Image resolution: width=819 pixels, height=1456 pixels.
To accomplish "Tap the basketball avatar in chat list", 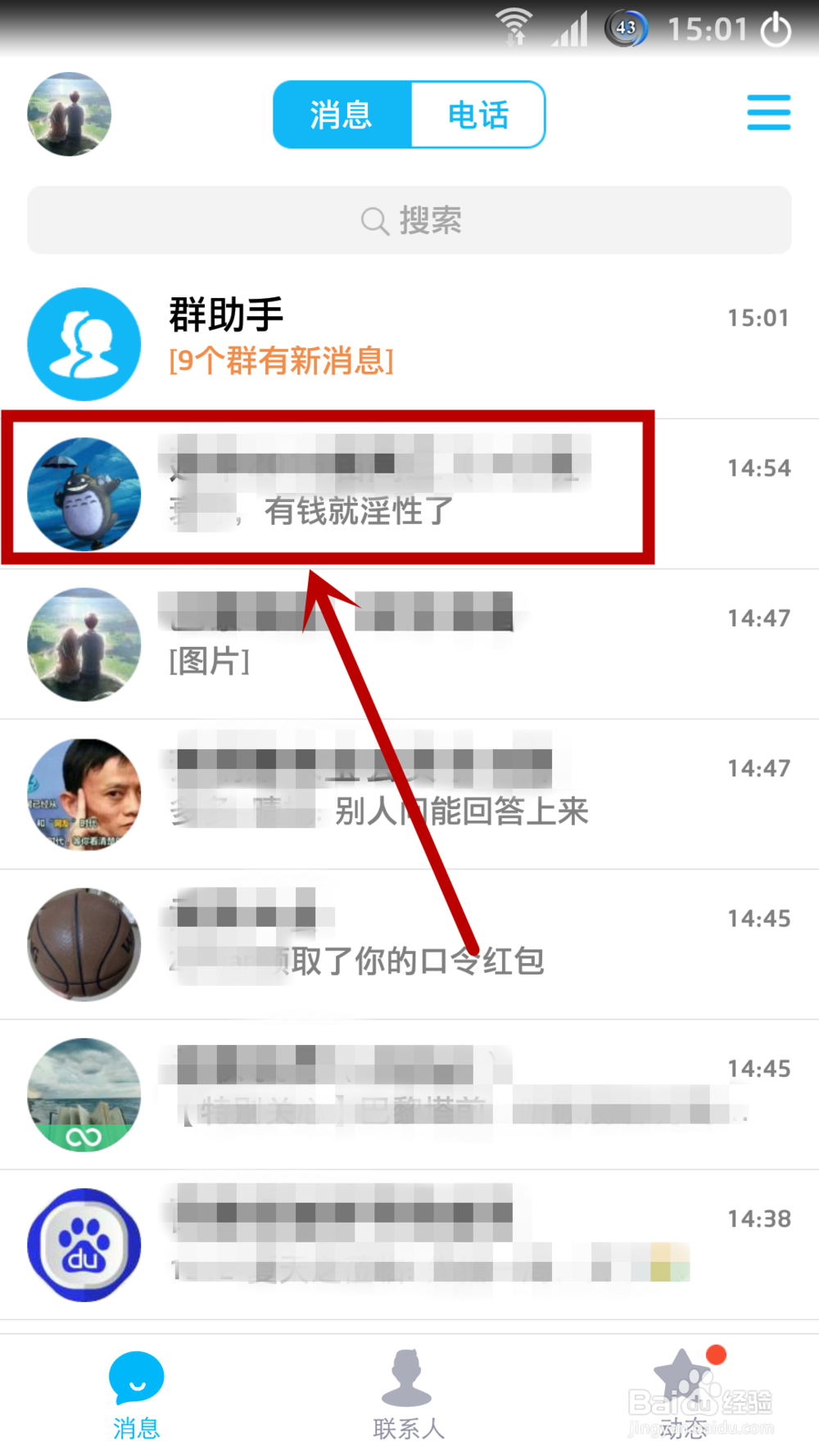I will [83, 943].
